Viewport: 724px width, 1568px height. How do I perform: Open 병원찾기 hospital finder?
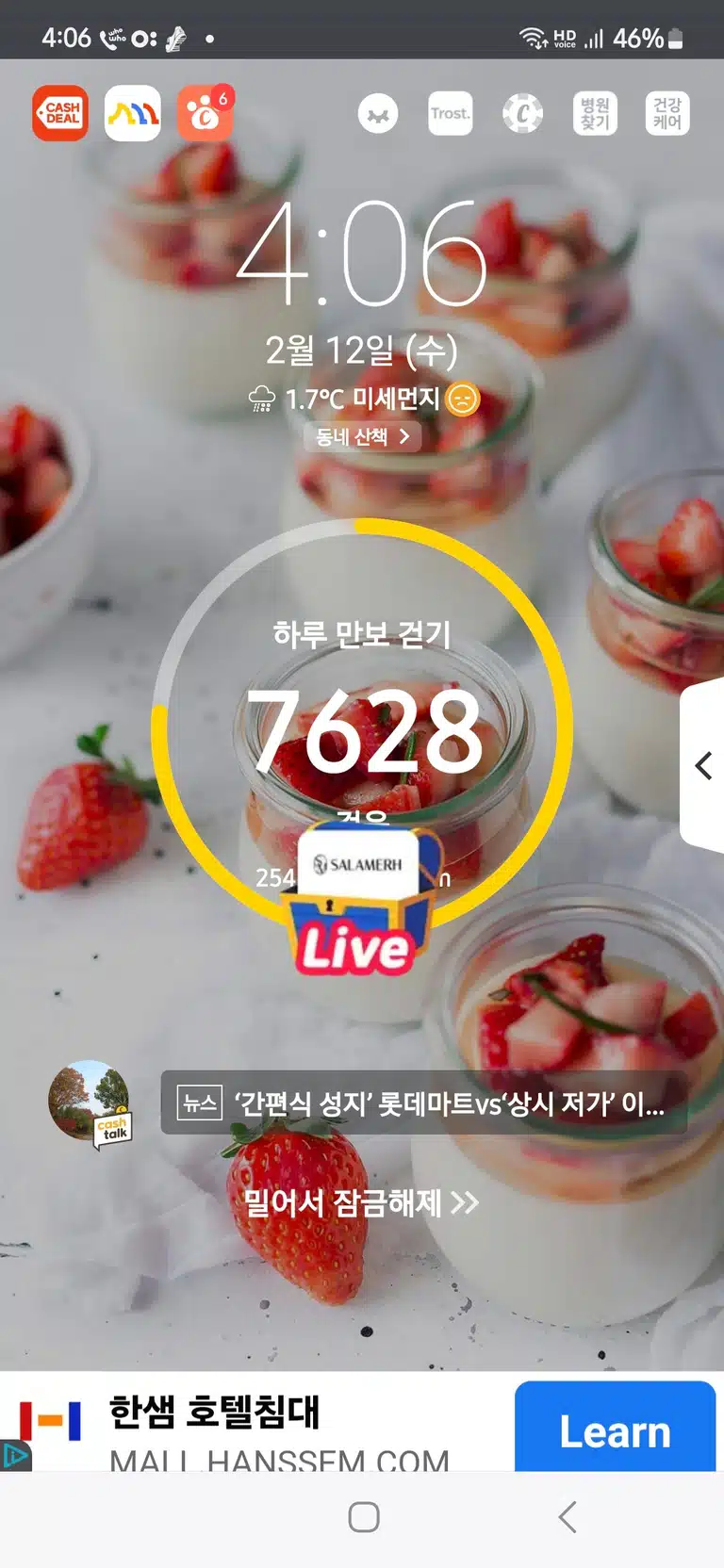(595, 114)
